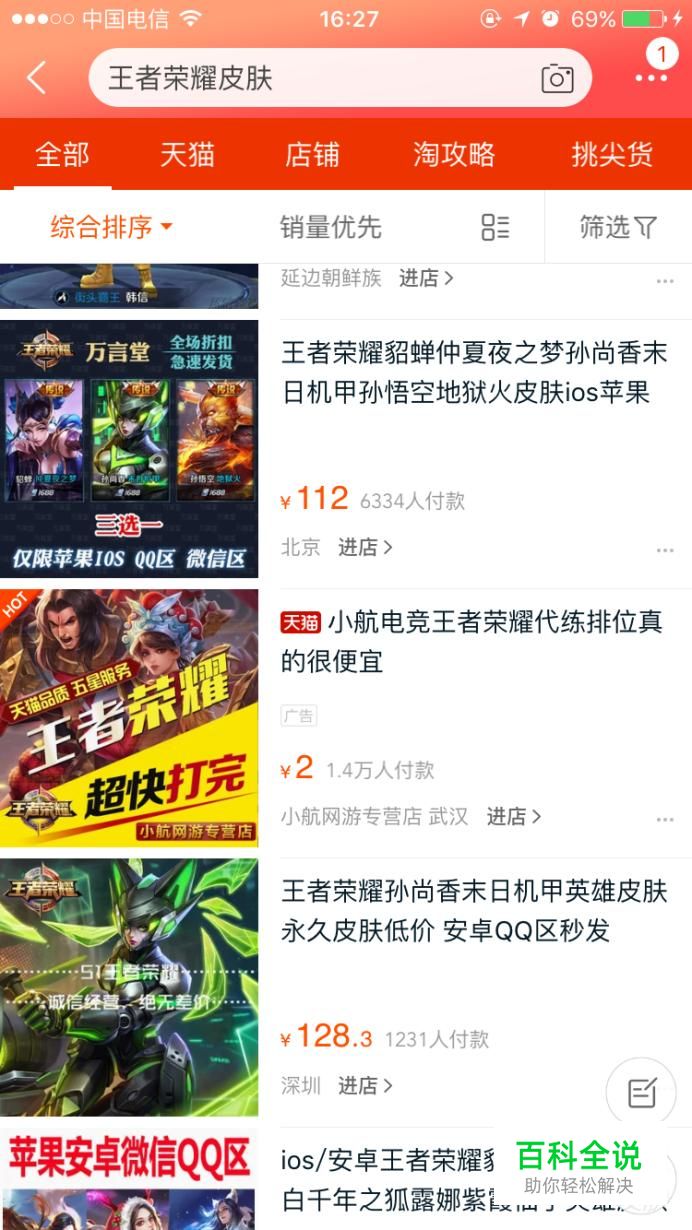Select the 挑尖货 tab
Screen dimensions: 692x1230
tap(612, 155)
